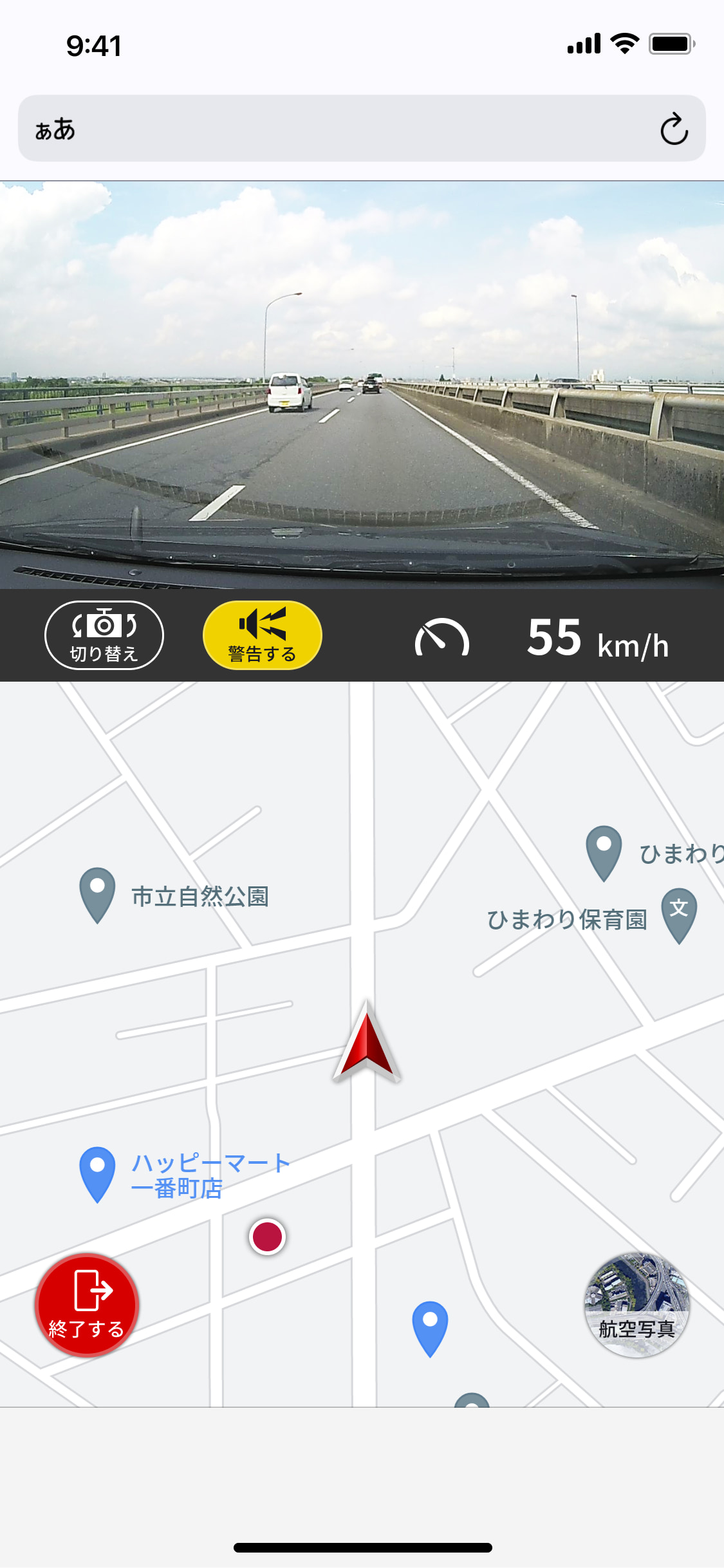Tap the dark red dot marker

[x=267, y=1237]
